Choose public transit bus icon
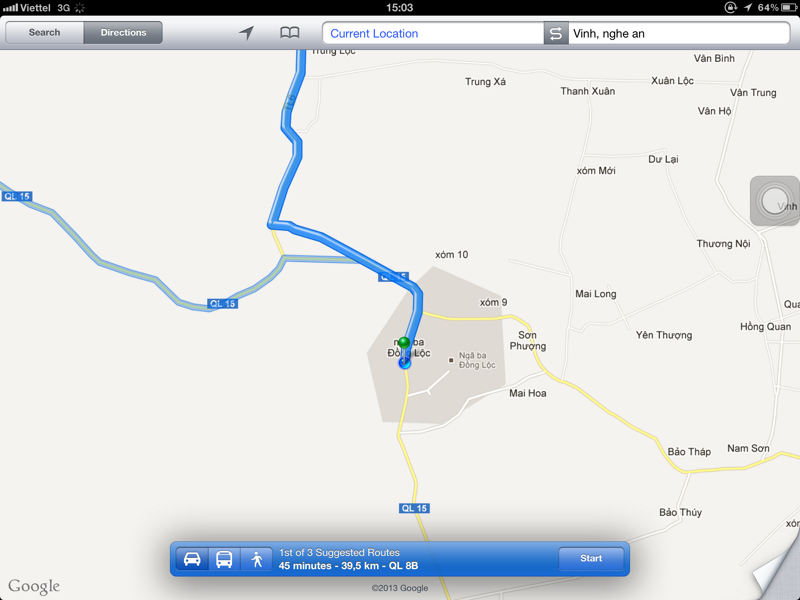The width and height of the screenshot is (800, 600). (x=224, y=559)
